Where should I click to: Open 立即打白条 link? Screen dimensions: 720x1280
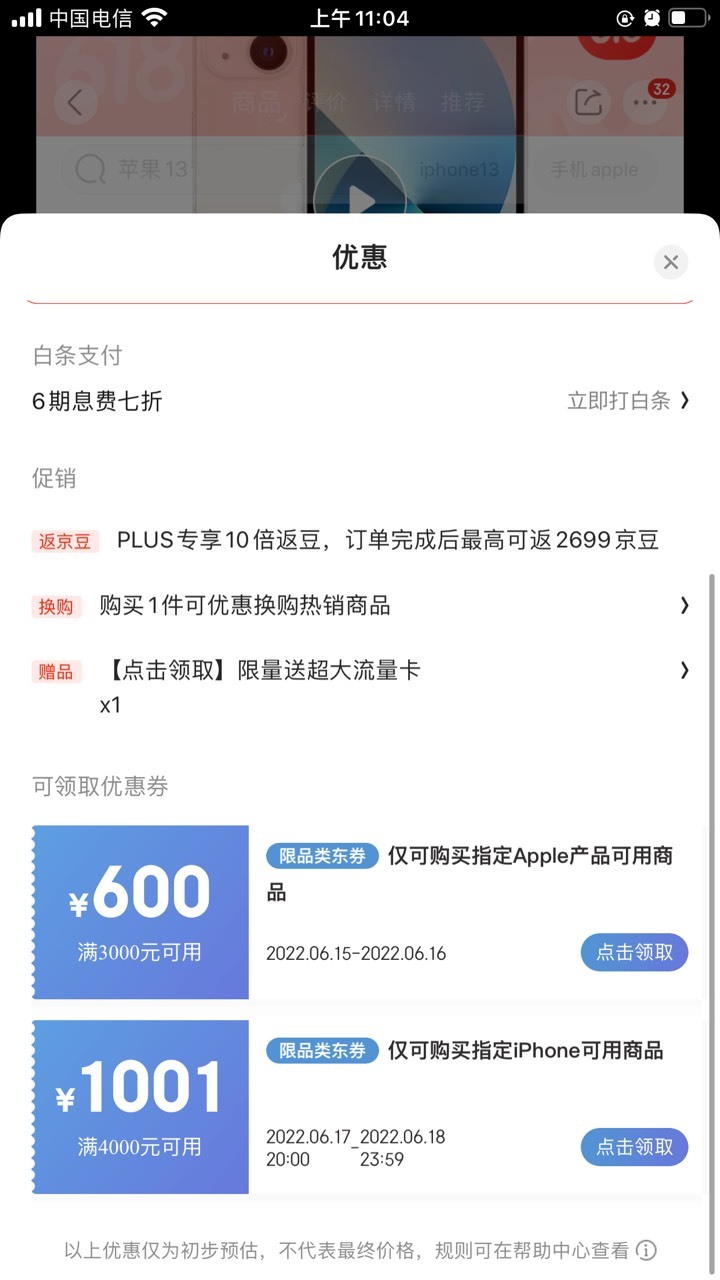628,401
